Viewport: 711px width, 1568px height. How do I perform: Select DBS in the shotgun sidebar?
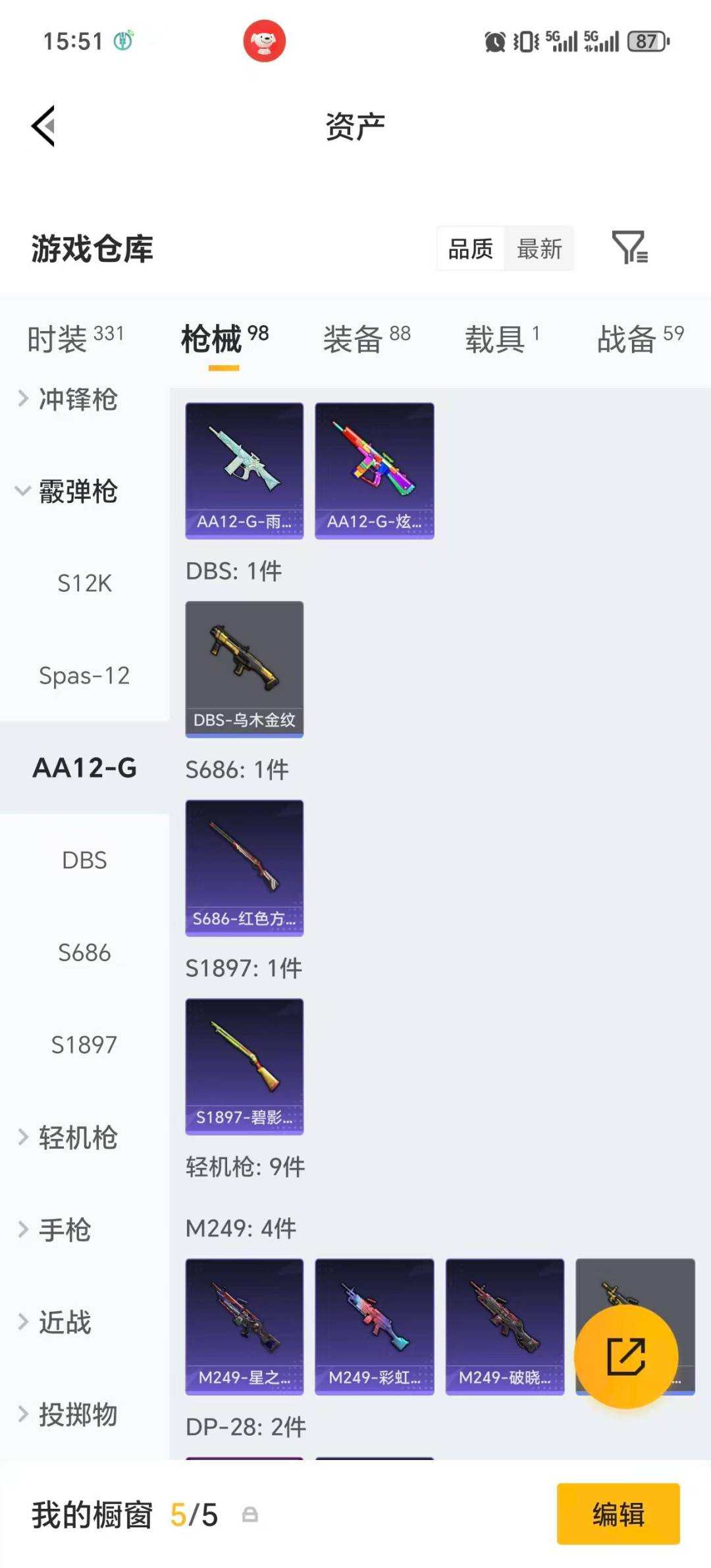click(85, 859)
